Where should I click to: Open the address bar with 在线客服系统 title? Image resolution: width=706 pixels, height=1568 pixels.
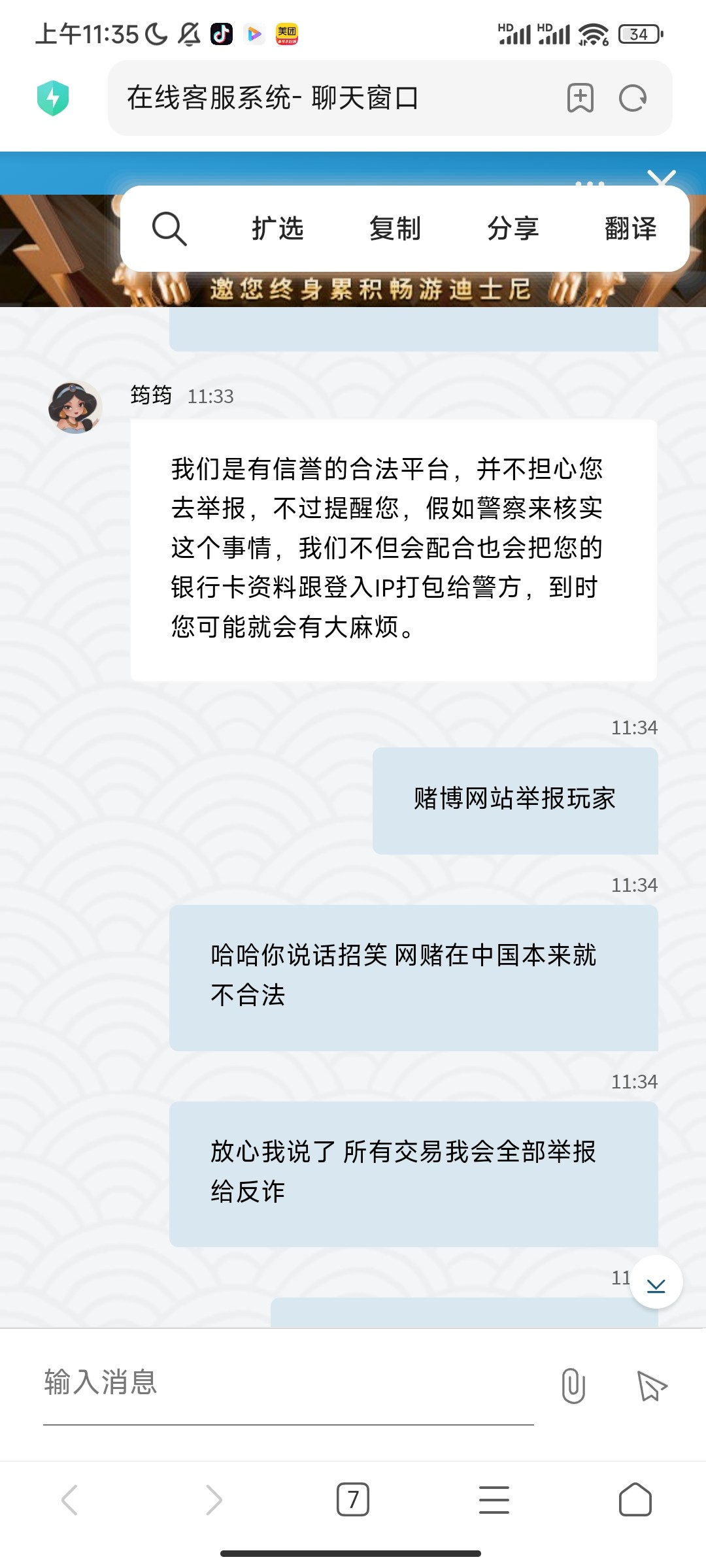tap(327, 99)
